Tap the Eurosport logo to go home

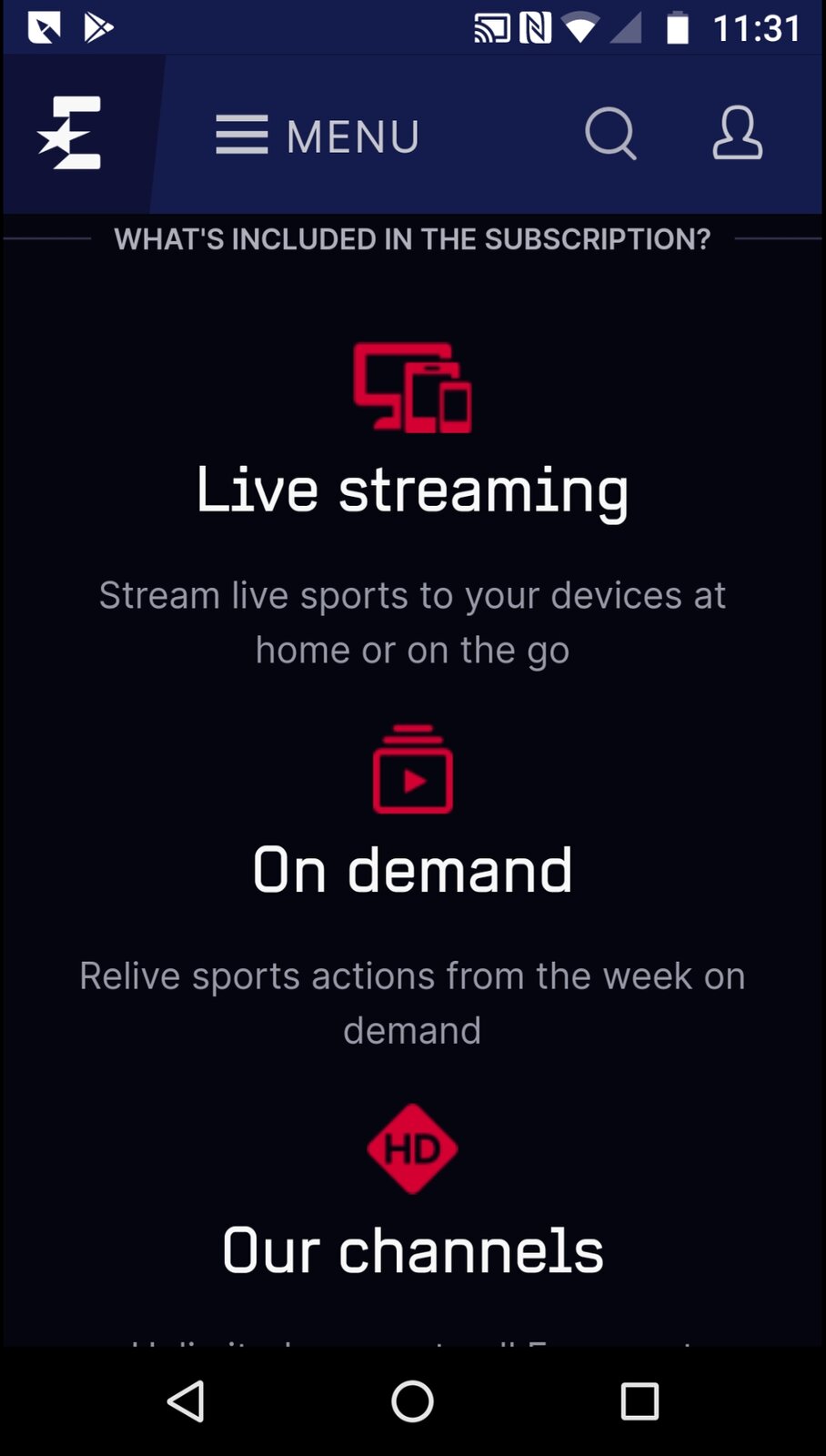(x=70, y=134)
